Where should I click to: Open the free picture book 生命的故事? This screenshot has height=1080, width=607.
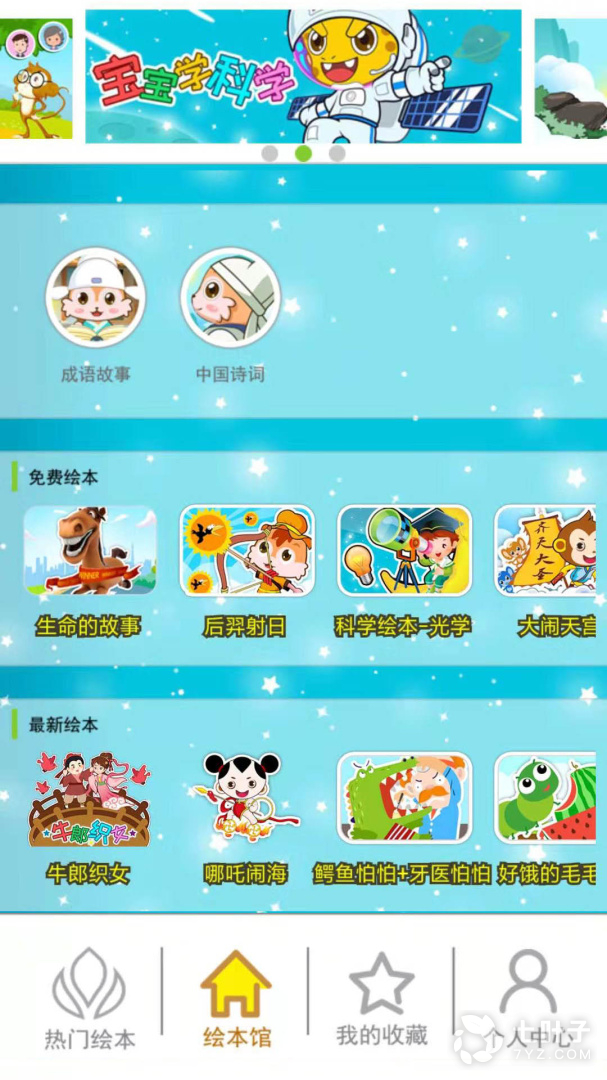[90, 551]
